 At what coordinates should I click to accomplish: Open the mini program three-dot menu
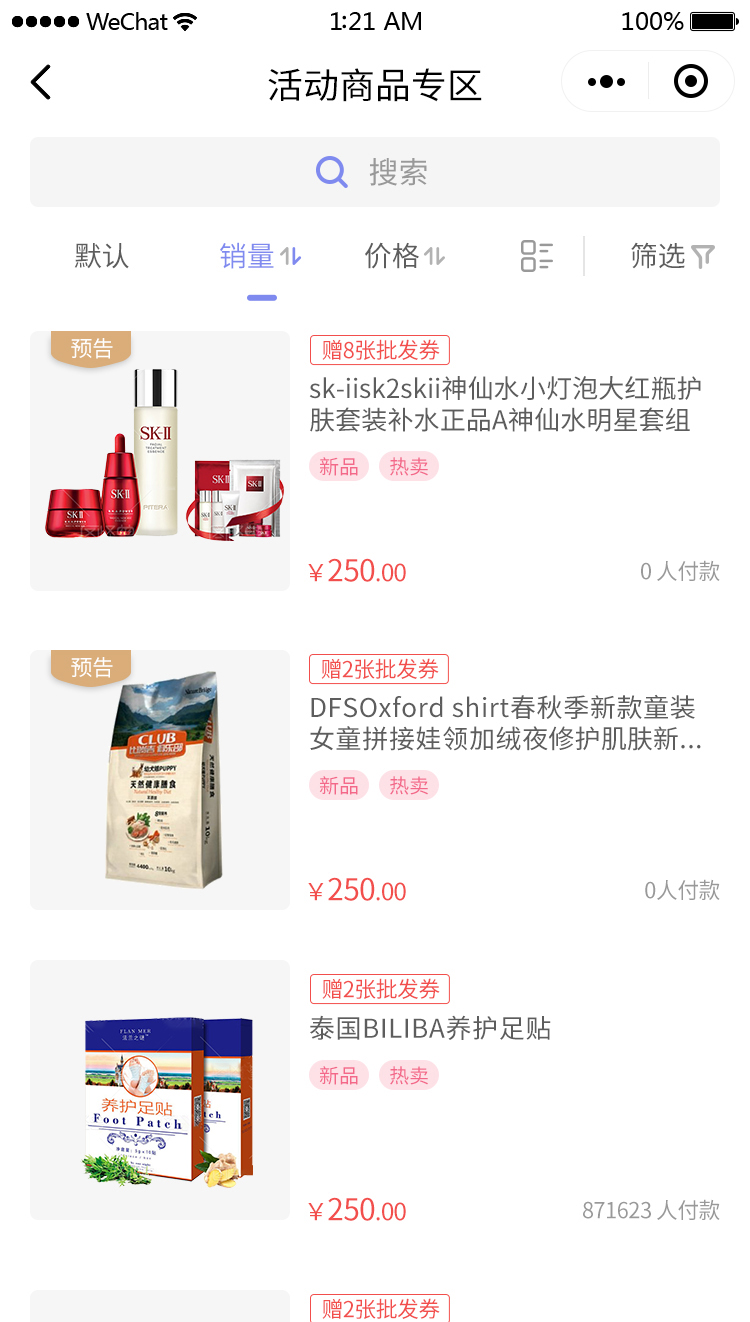pos(606,82)
